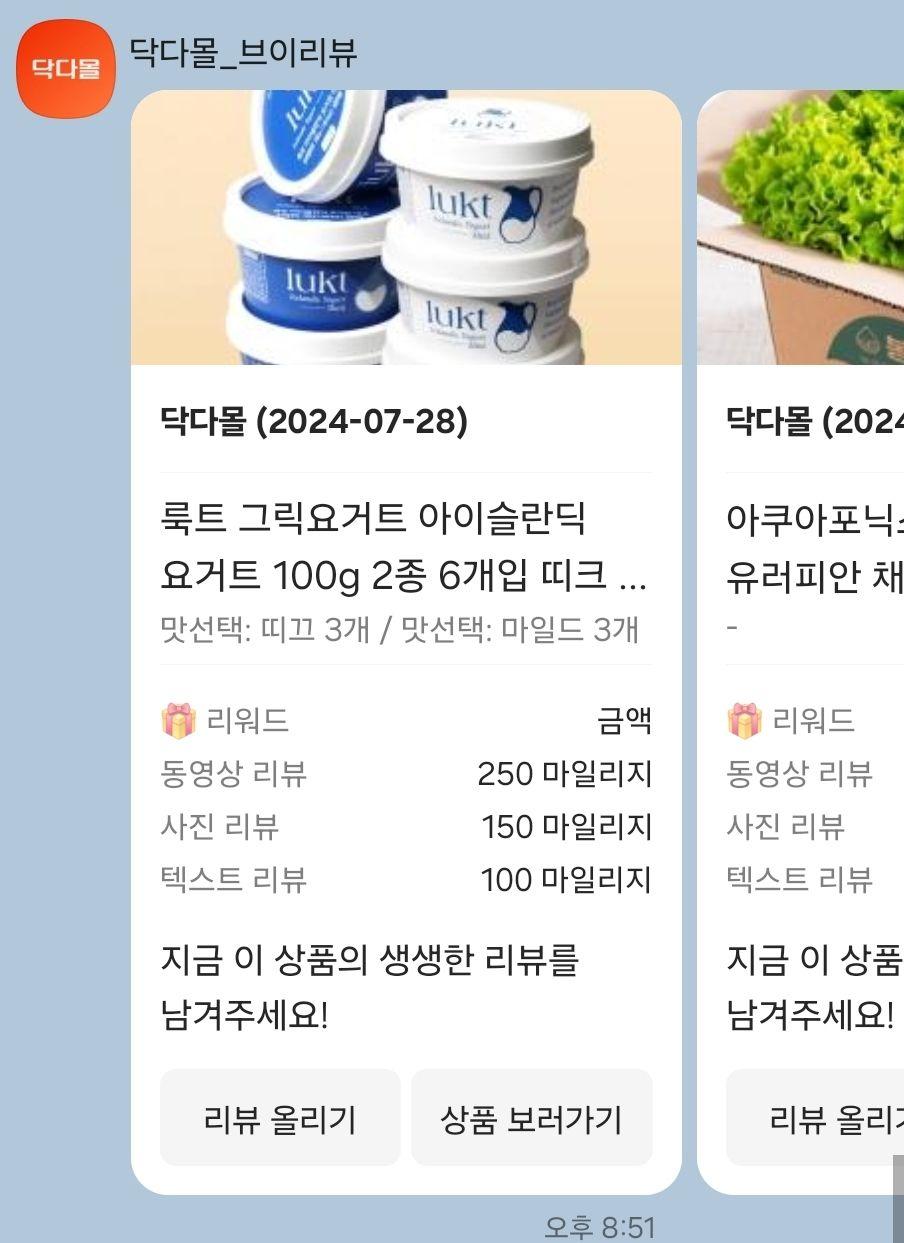Tap 리뷰 올리기 for the 룩트 yogurt
This screenshot has width=904, height=1243.
click(280, 1118)
